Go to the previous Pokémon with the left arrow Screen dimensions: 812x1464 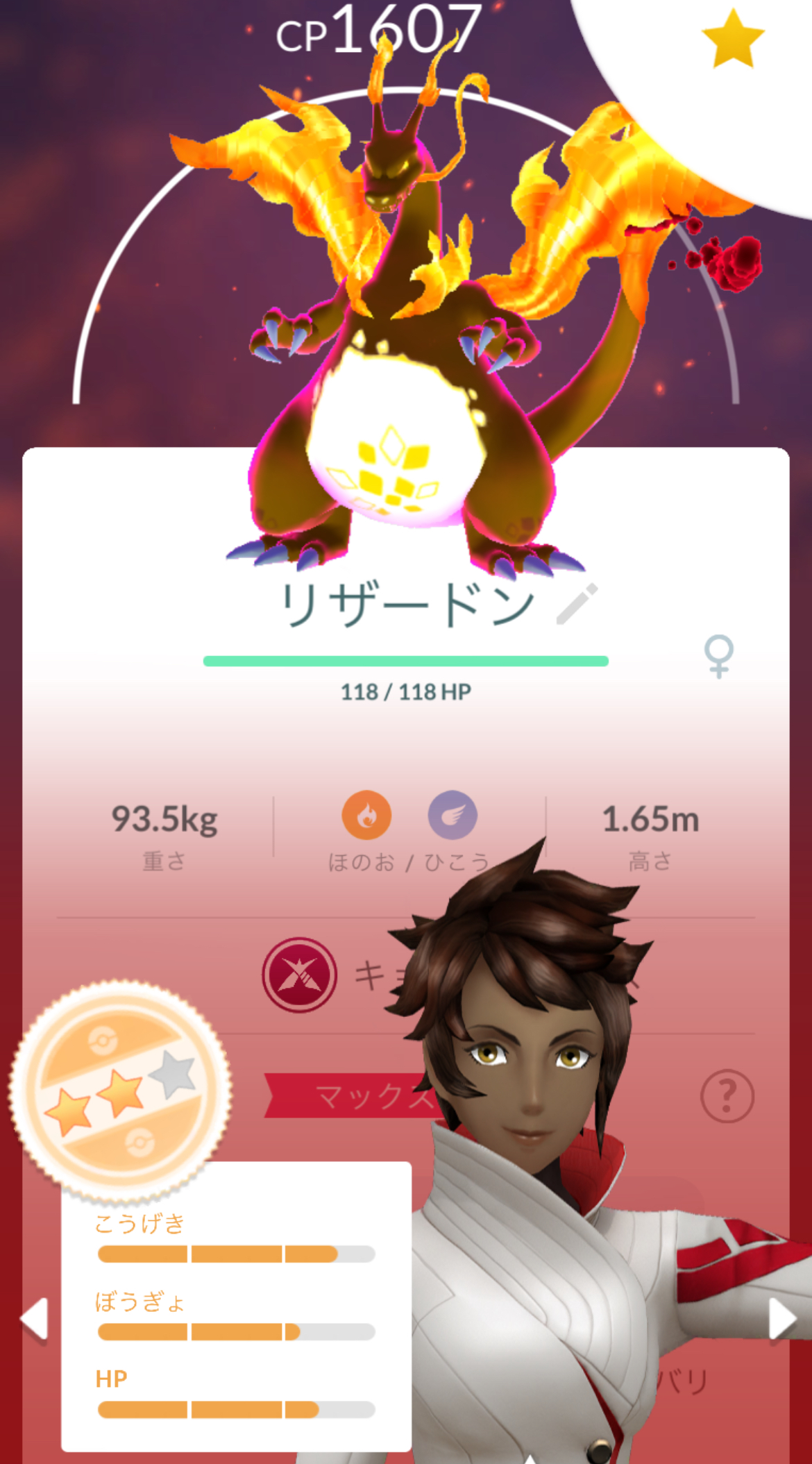click(x=35, y=1318)
